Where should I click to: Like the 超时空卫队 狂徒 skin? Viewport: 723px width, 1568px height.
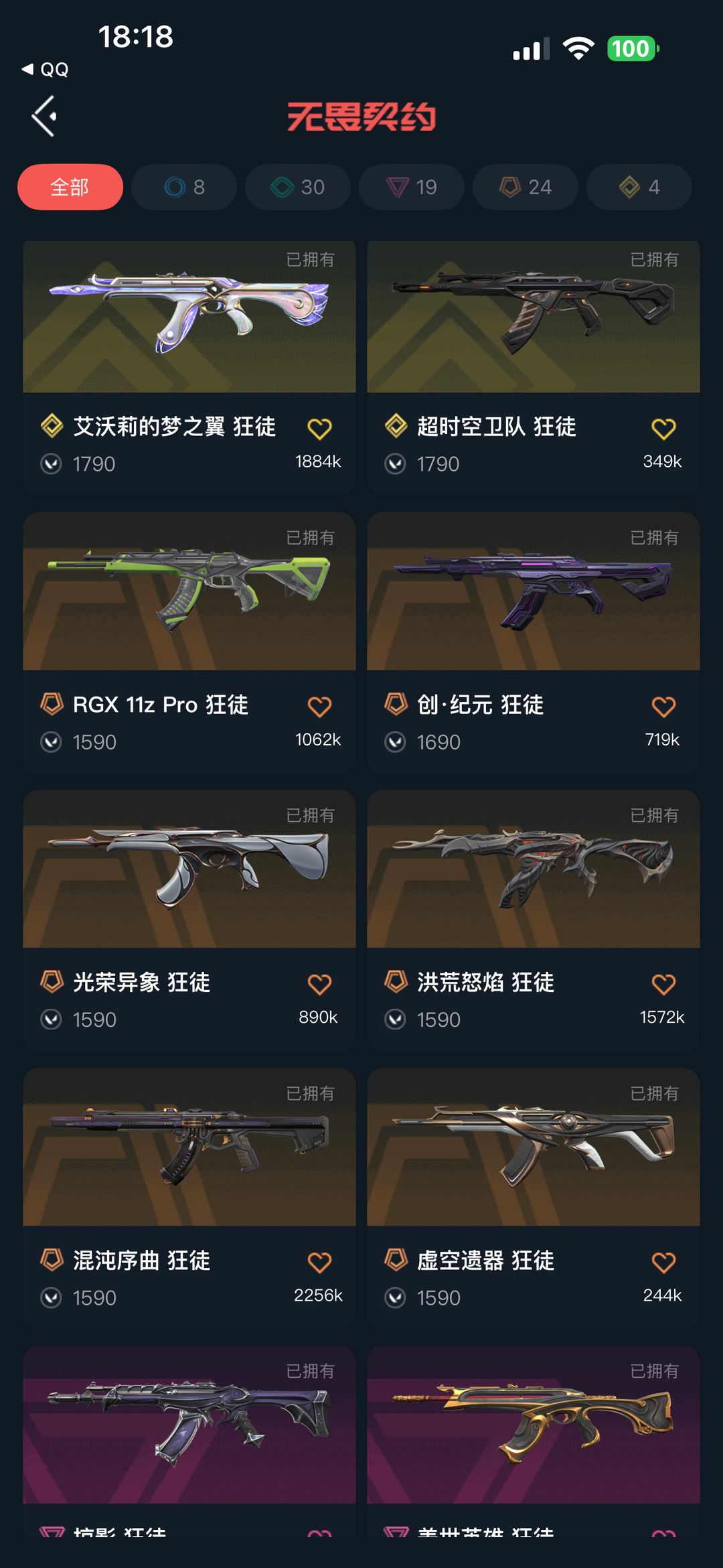[x=663, y=429]
